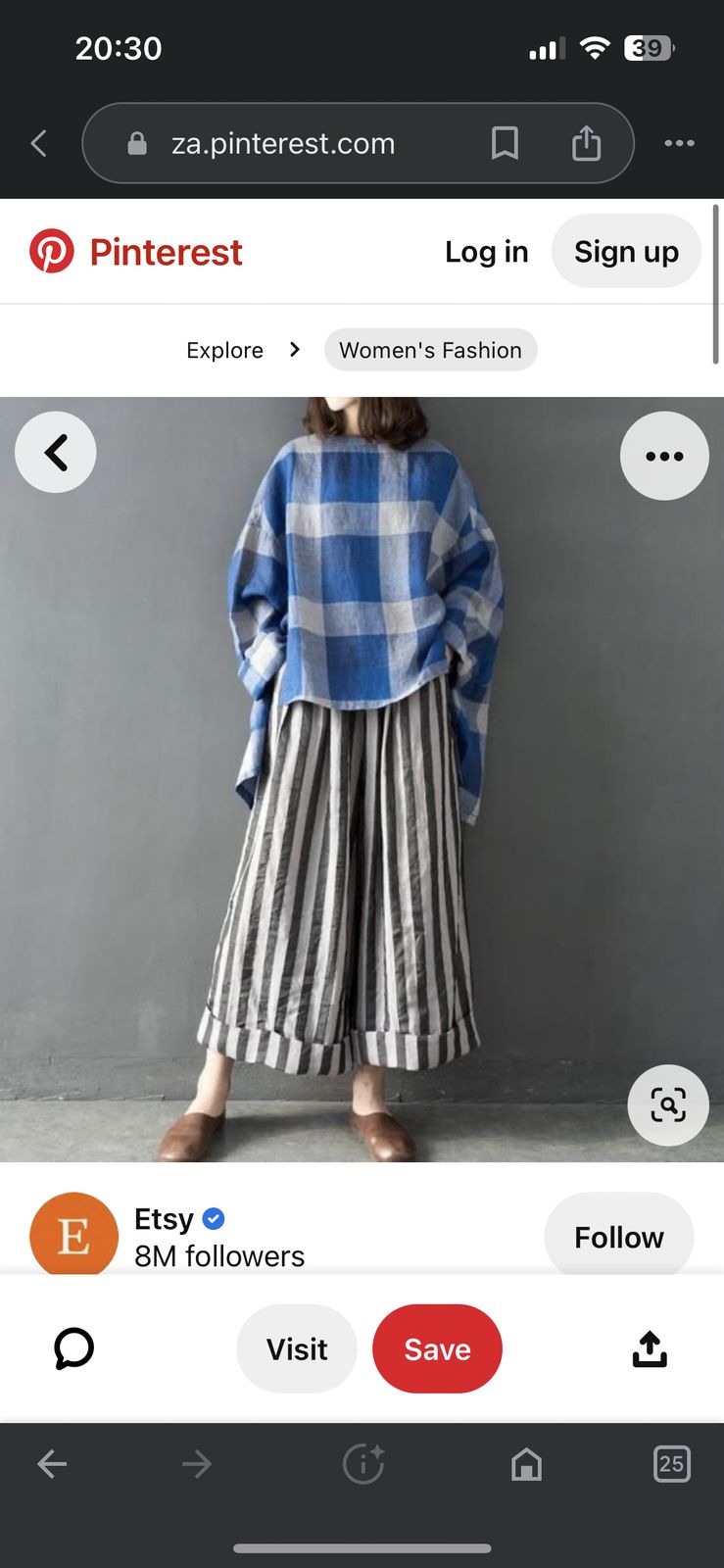Sign up for a Pinterest account
Image resolution: width=724 pixels, height=1568 pixels.
point(626,252)
